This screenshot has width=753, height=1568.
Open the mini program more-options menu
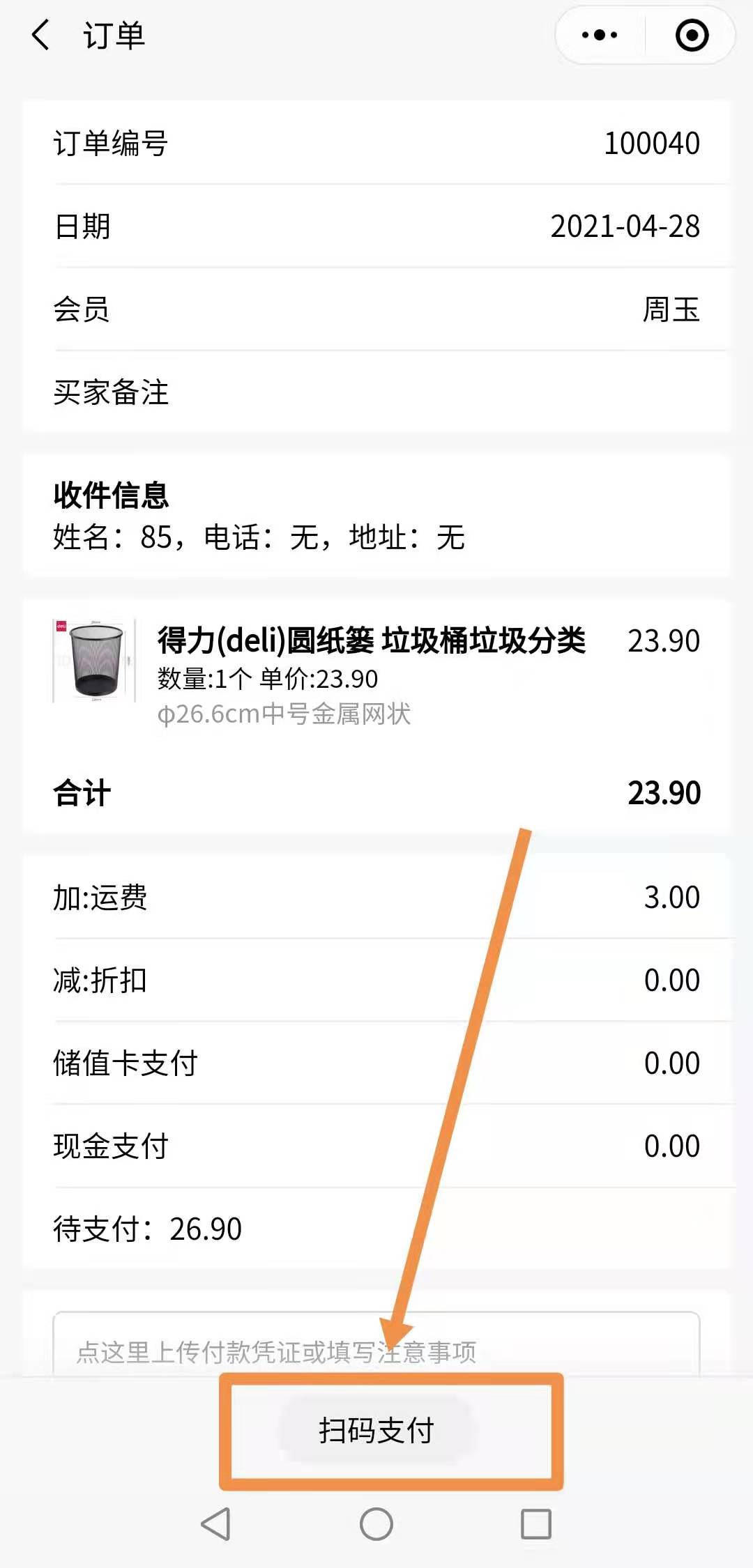pos(600,35)
